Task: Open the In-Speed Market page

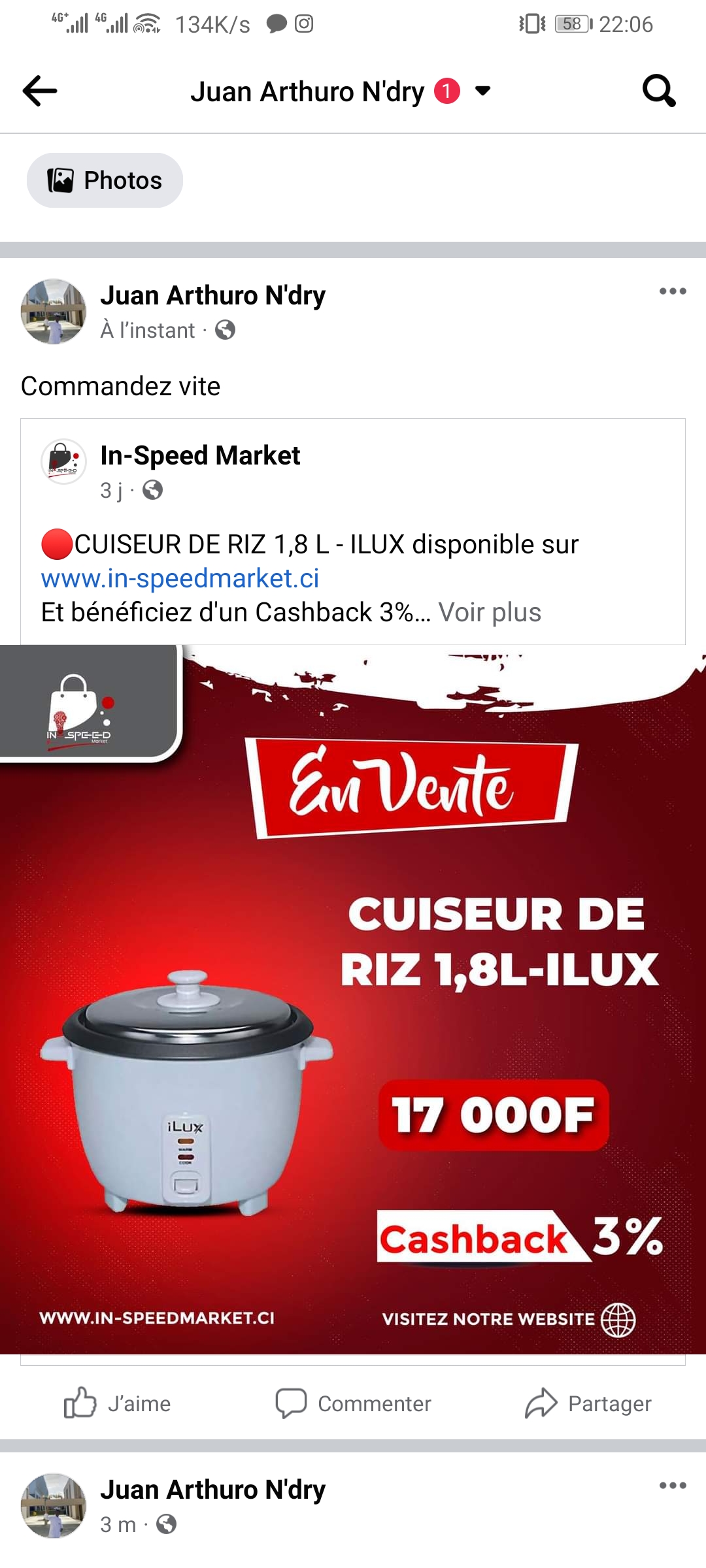Action: pyautogui.click(x=200, y=455)
